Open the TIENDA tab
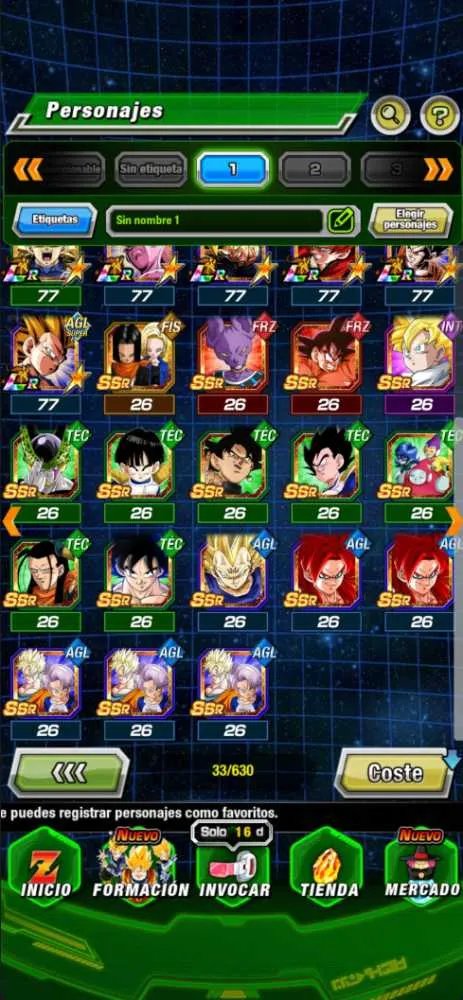 [x=327, y=867]
